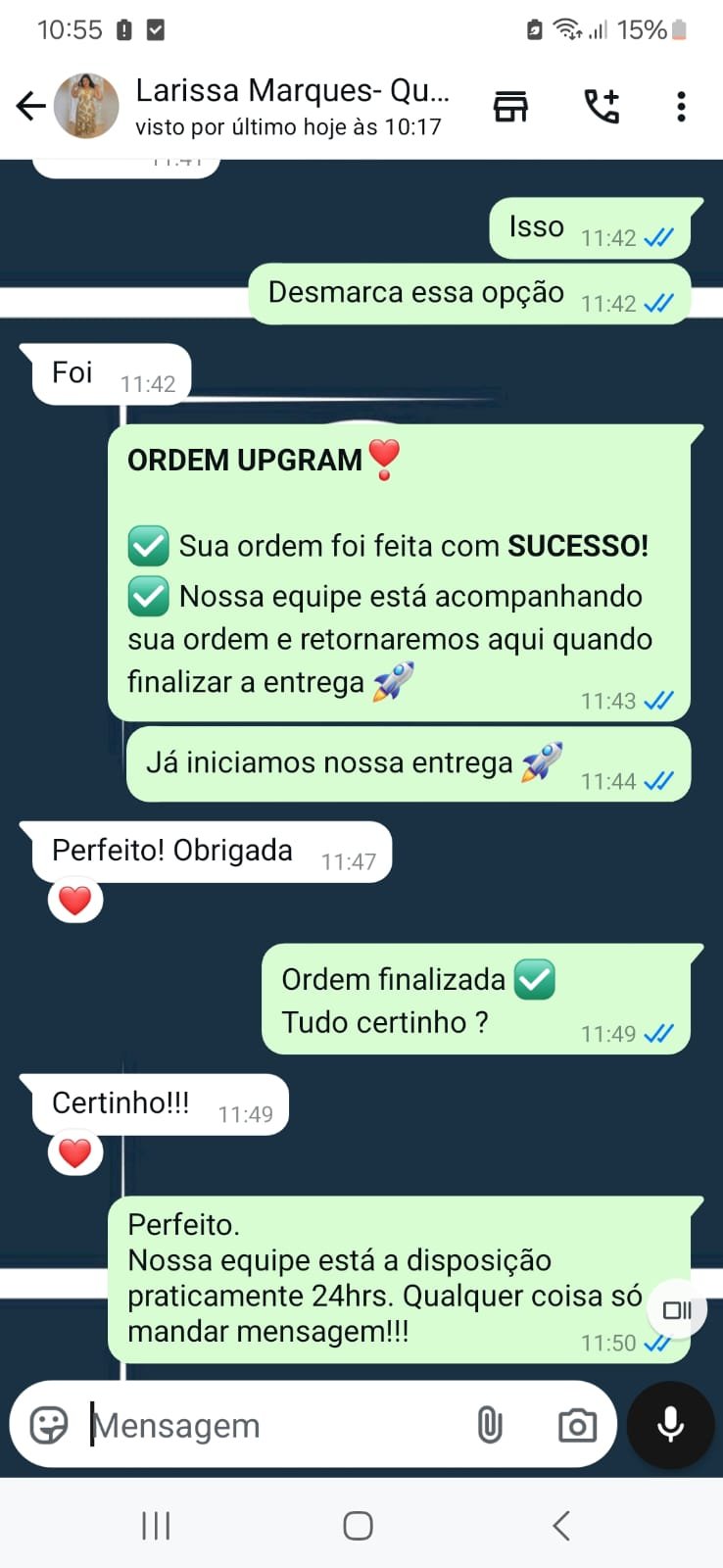View heart reaction on 'Perfeito! Obrigada'
The image size is (723, 1568).
pyautogui.click(x=75, y=900)
